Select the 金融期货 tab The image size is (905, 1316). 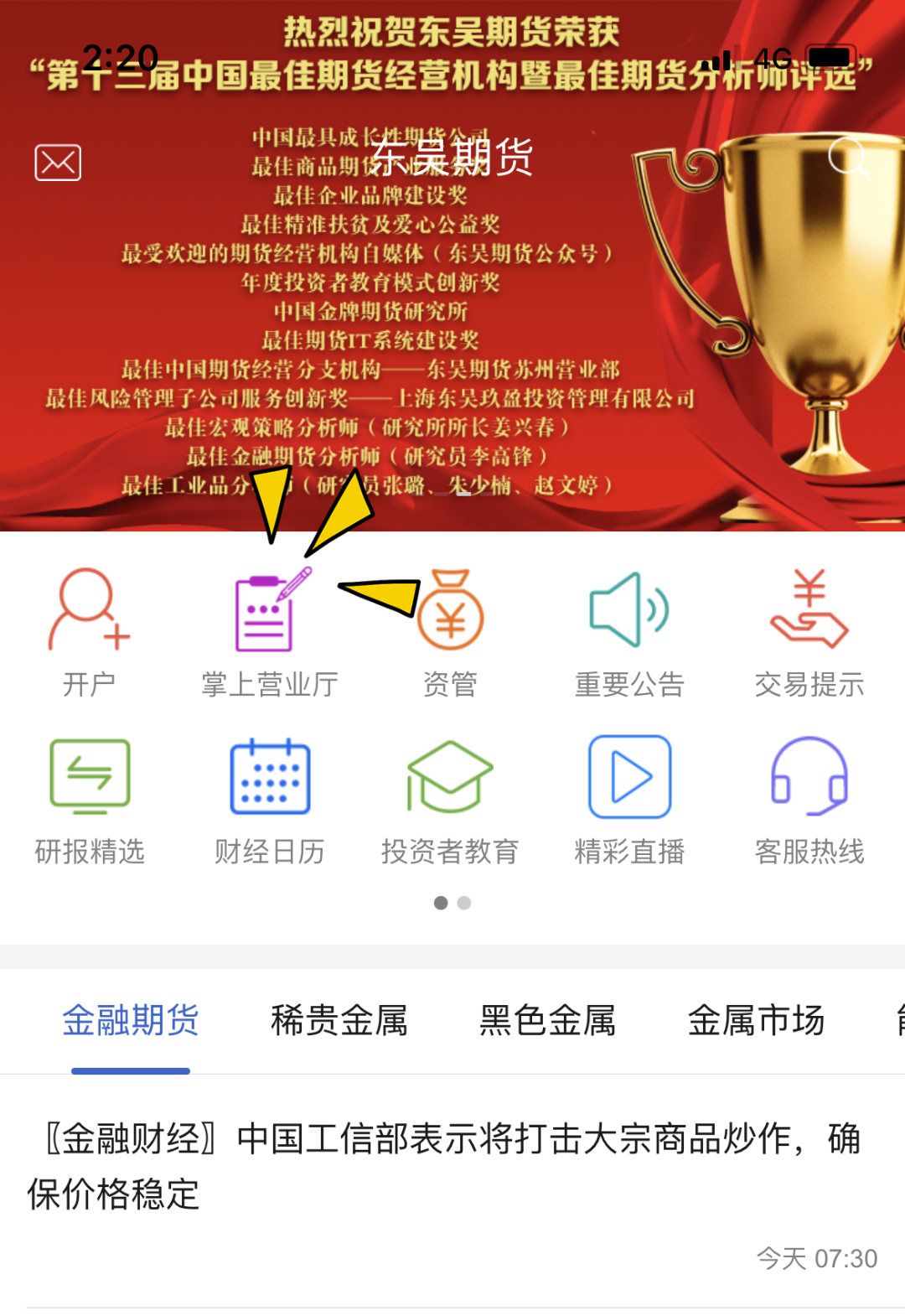pos(131,1021)
